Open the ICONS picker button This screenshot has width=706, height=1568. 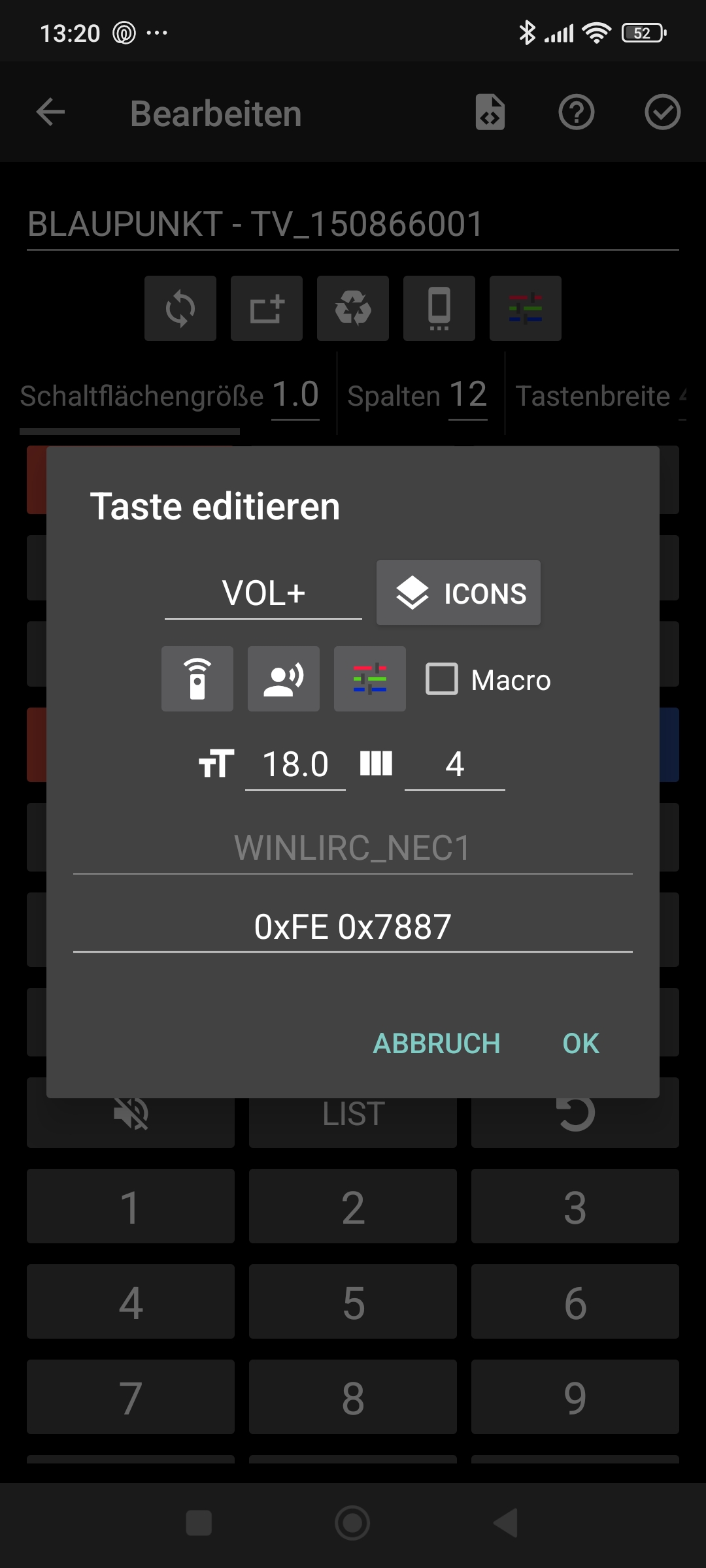click(x=458, y=593)
